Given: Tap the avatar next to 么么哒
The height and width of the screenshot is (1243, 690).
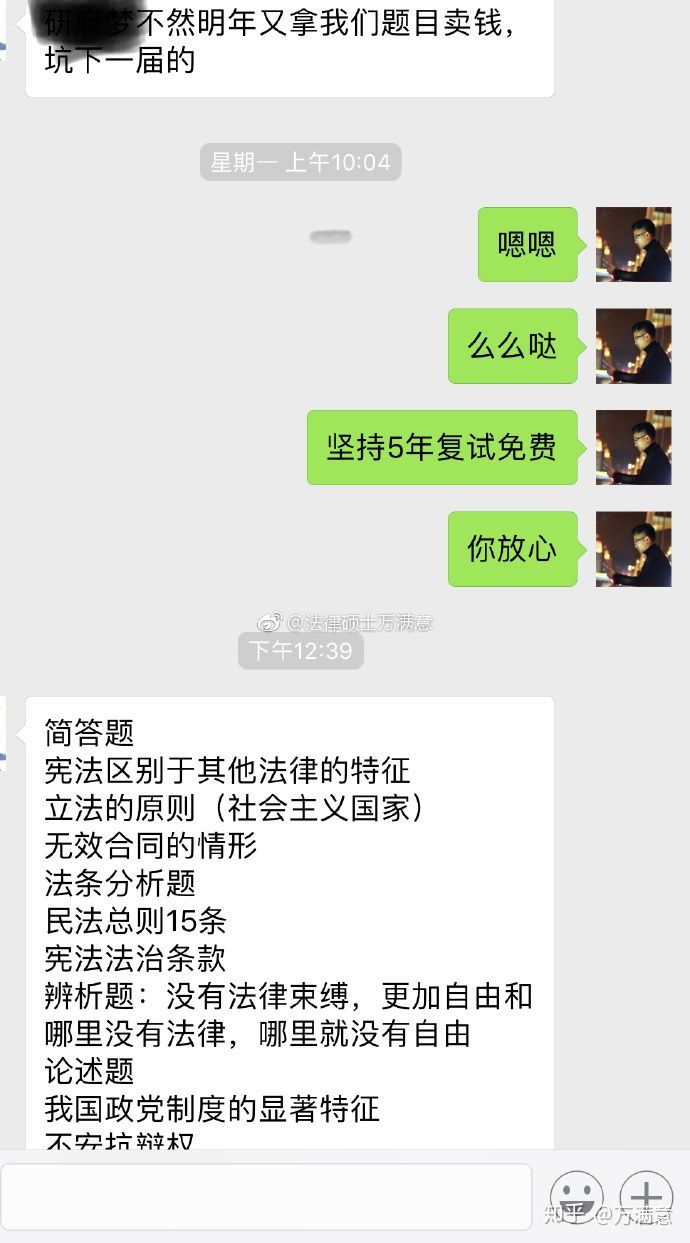Looking at the screenshot, I should coord(633,346).
